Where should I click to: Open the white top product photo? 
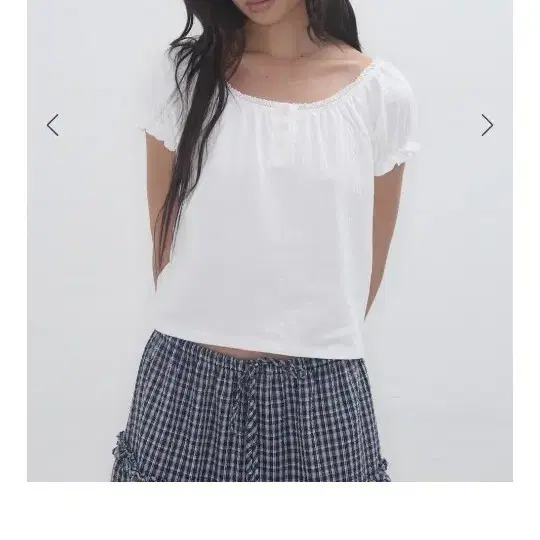pyautogui.click(x=270, y=241)
